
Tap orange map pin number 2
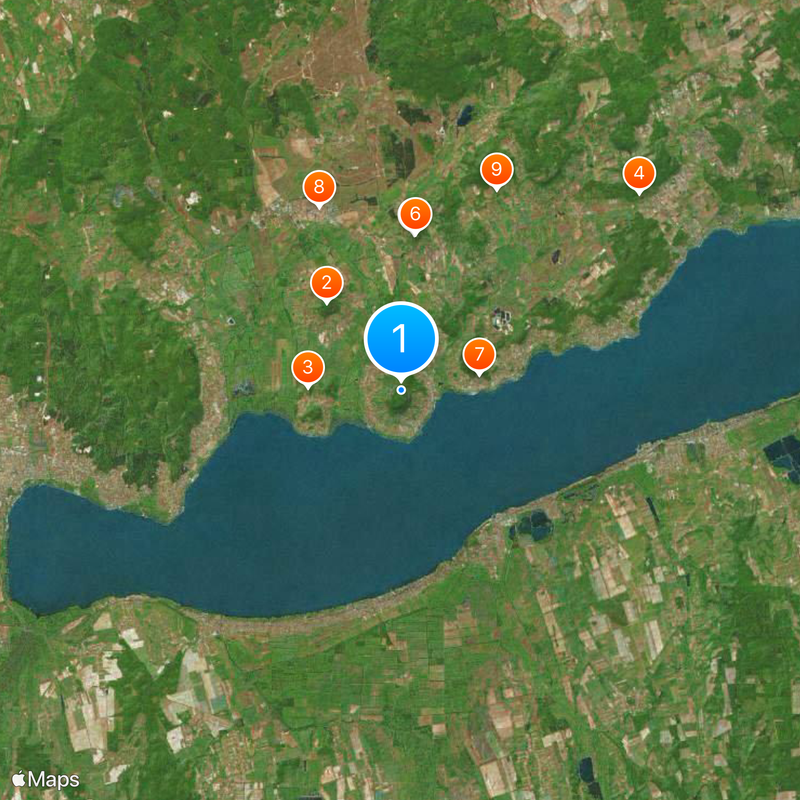click(x=326, y=284)
